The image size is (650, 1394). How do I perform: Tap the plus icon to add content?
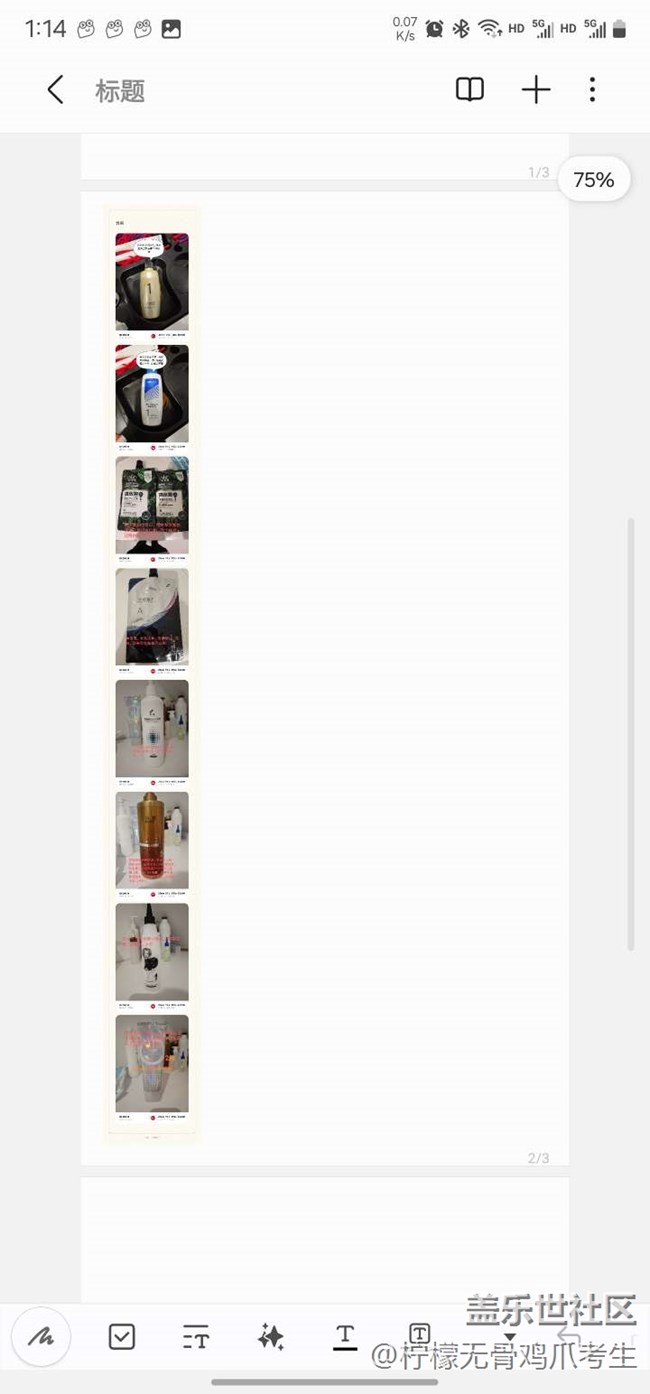pos(536,90)
